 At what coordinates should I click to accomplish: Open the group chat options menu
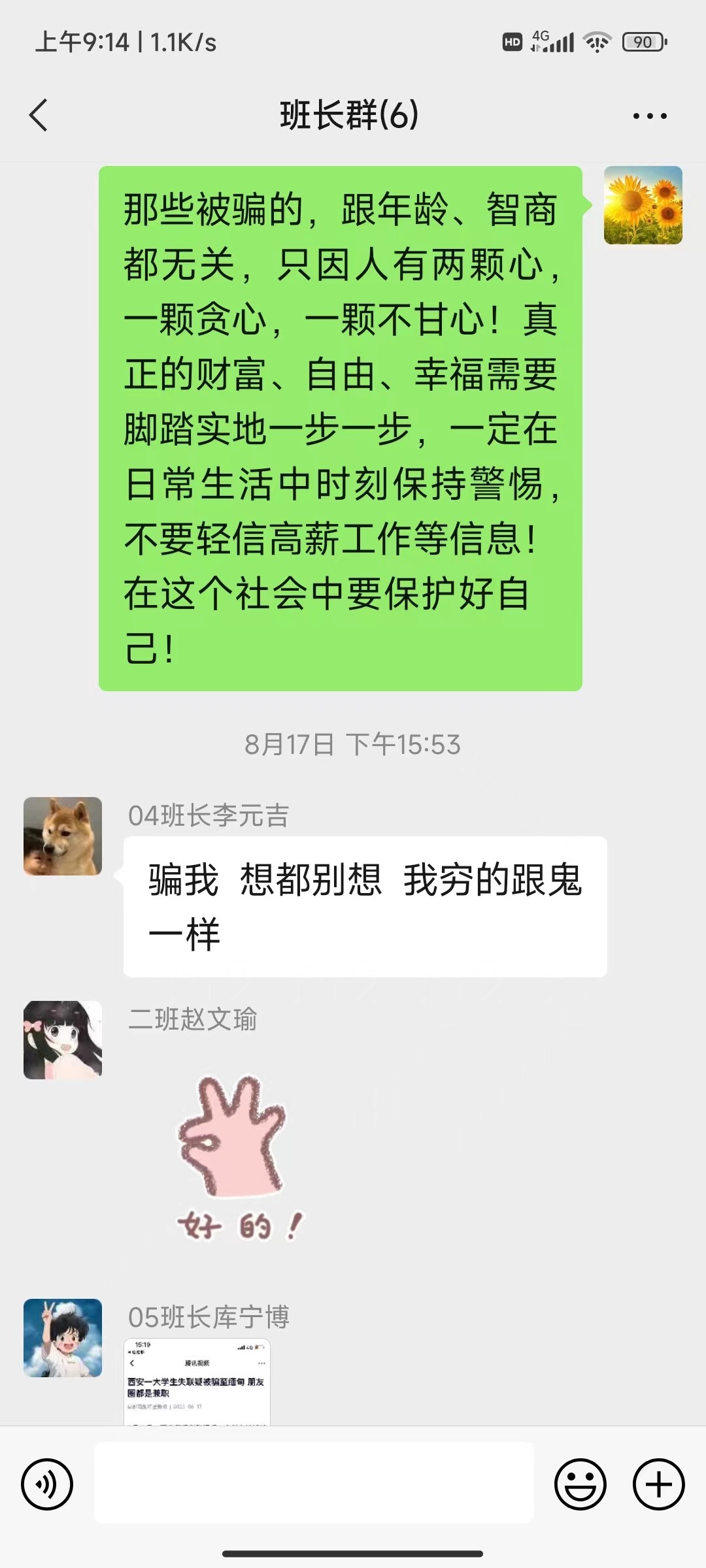tap(650, 116)
